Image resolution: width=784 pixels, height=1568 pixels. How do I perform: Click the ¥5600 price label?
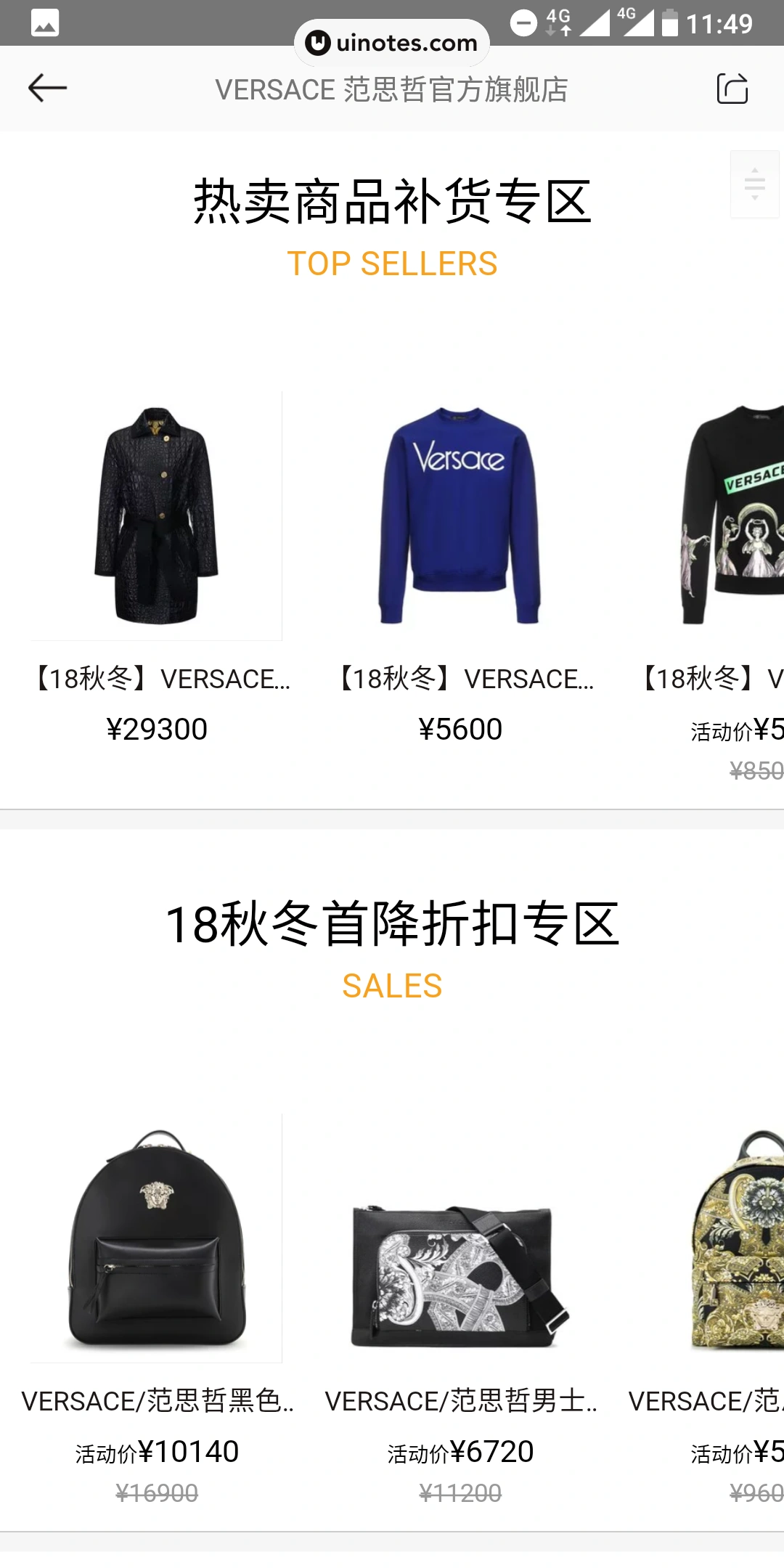[462, 728]
